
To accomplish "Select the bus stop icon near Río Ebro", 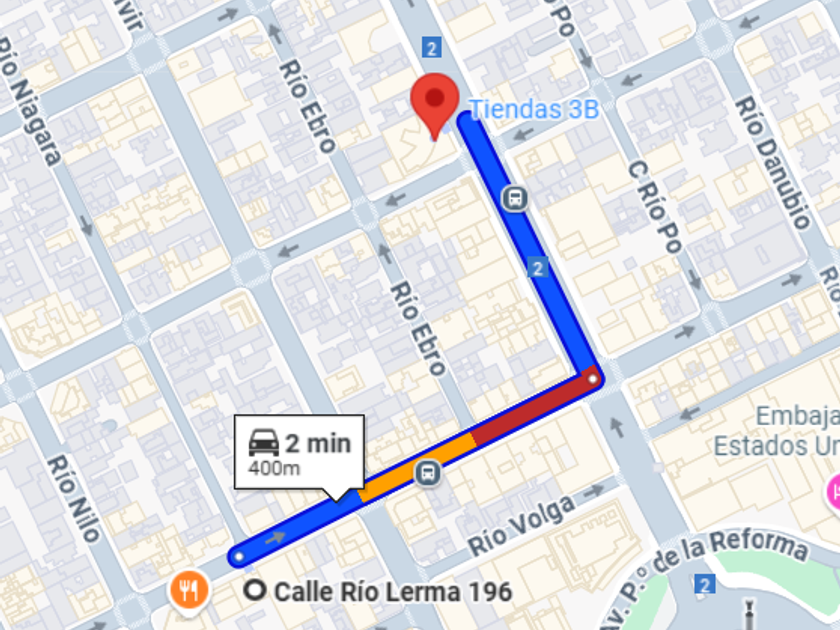I will [x=428, y=472].
